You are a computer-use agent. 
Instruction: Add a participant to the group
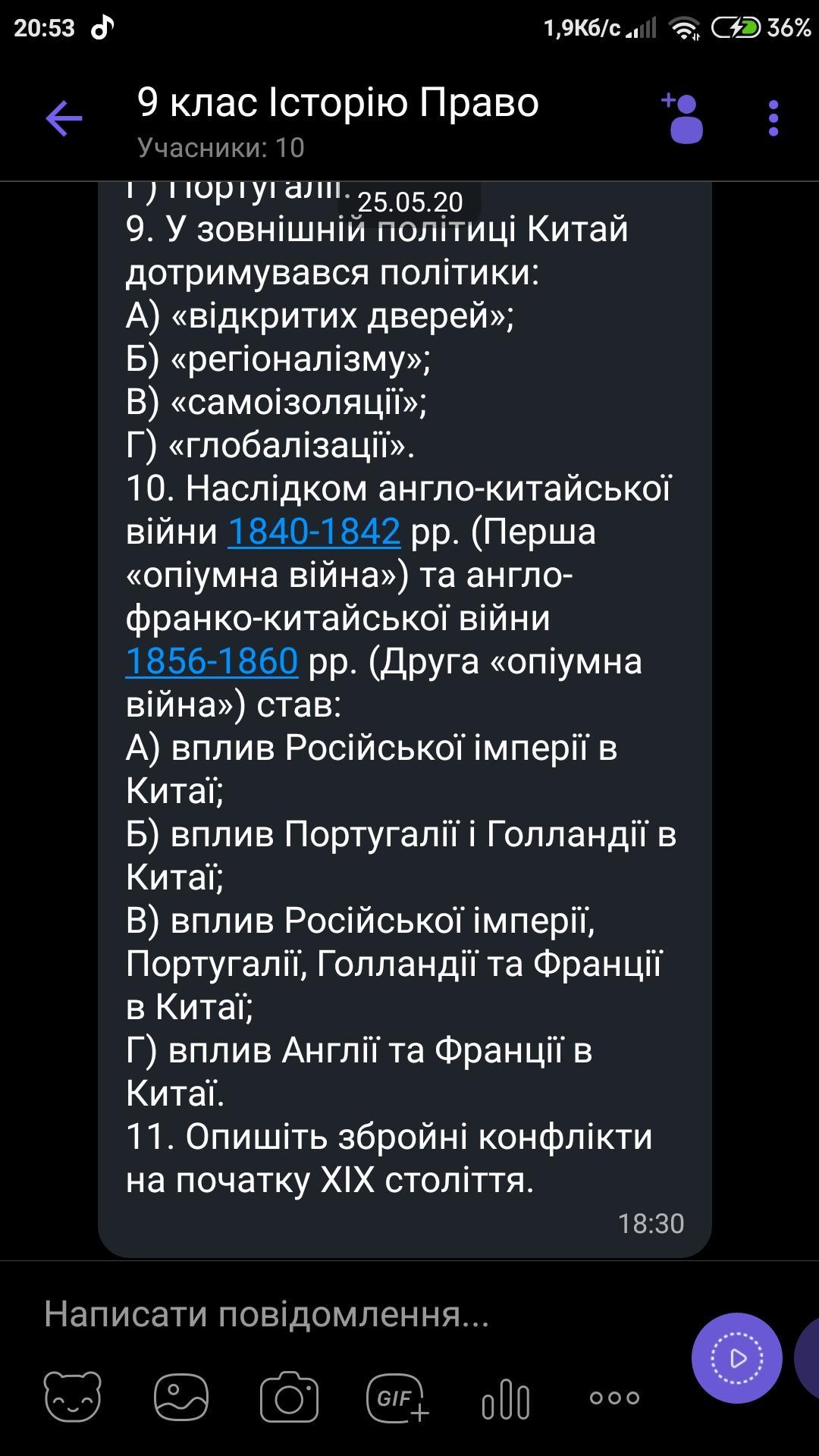(682, 118)
